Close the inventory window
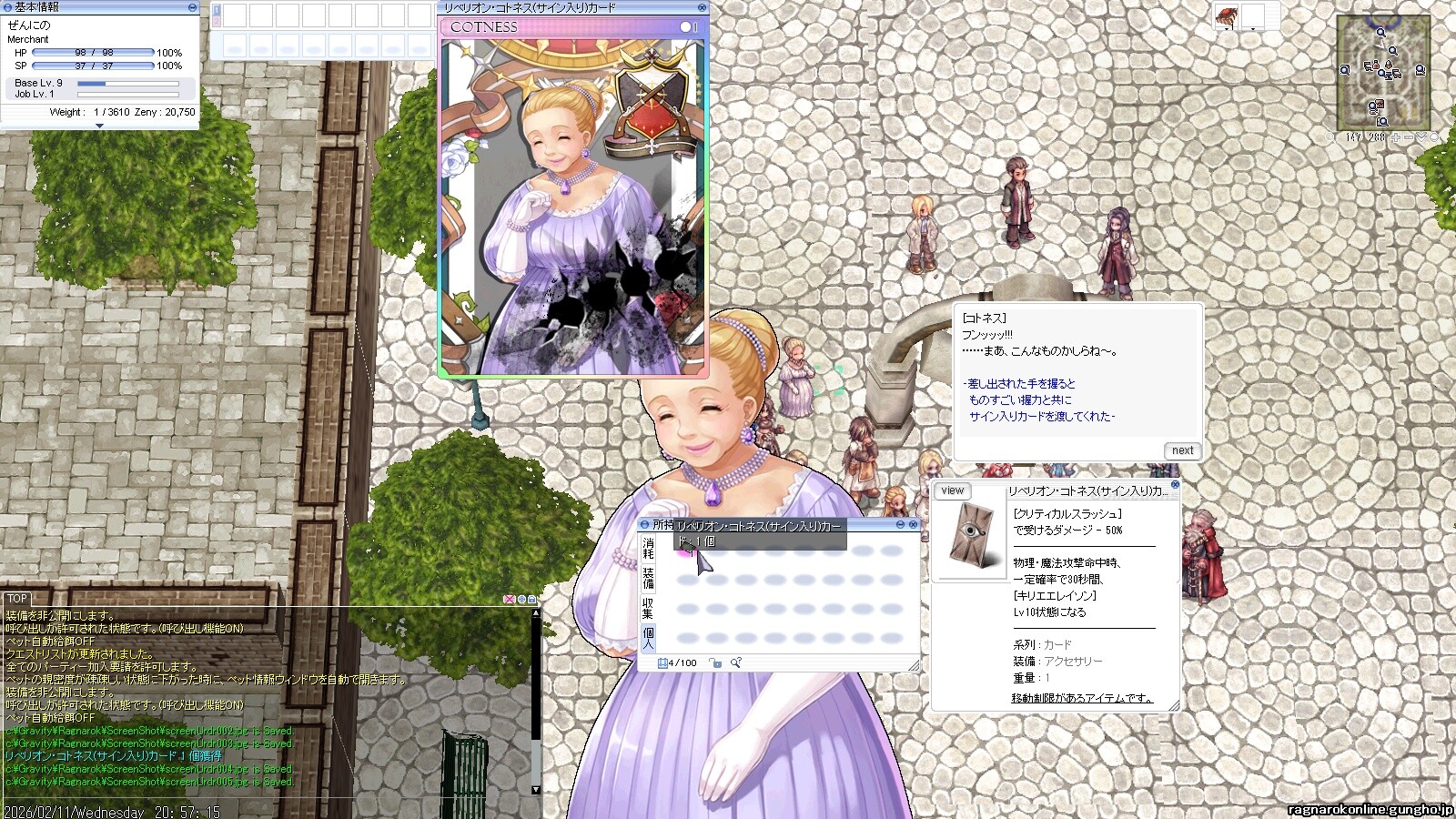This screenshot has height=819, width=1456. pos(913,525)
